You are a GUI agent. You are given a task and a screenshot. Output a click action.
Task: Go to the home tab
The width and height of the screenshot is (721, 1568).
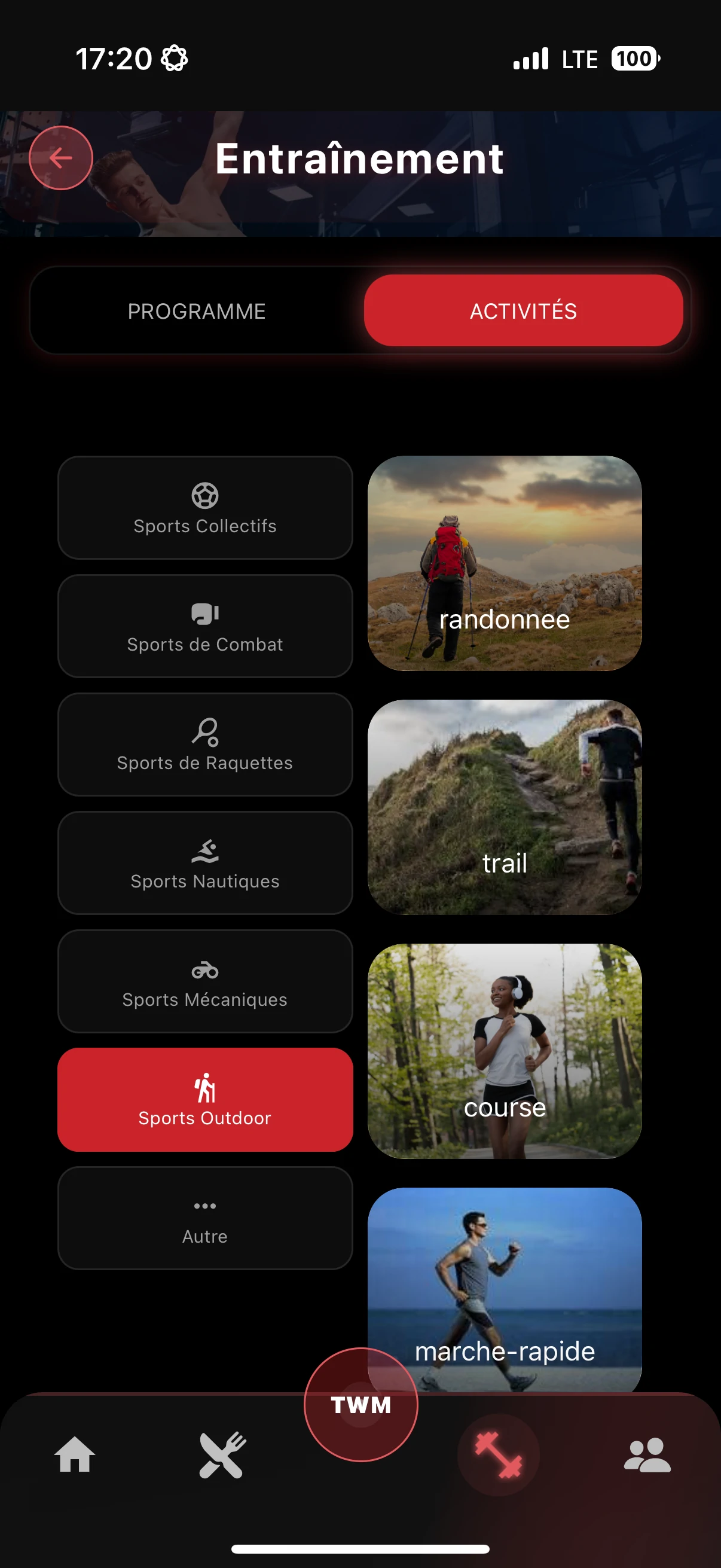coord(75,1455)
